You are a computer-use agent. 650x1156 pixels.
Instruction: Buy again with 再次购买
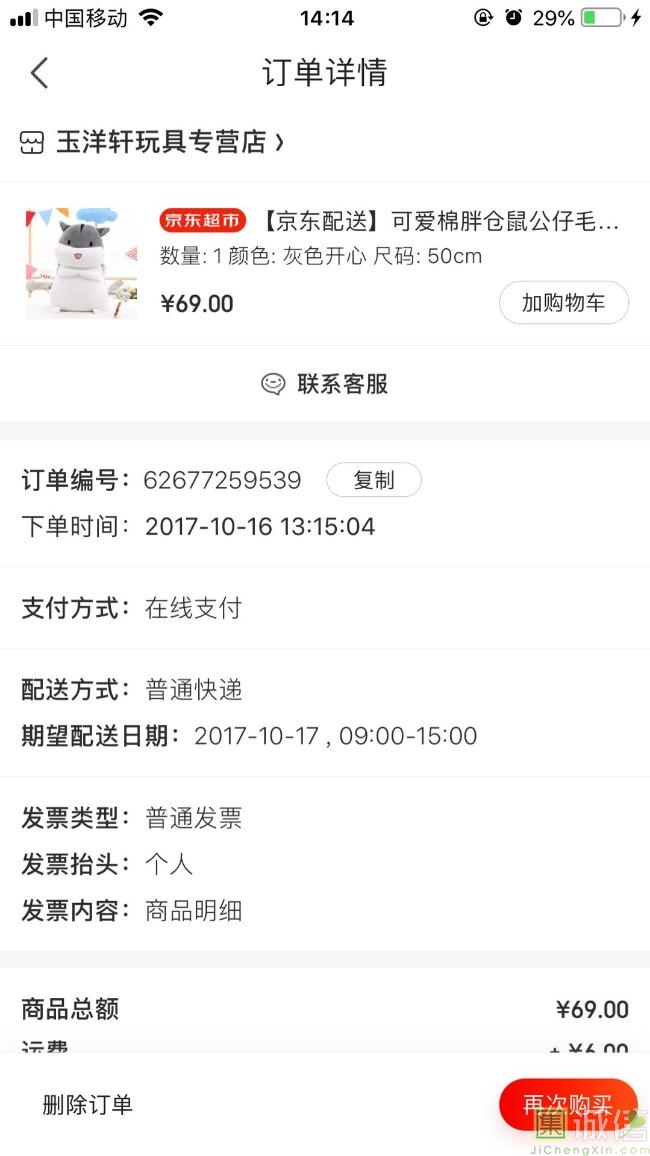point(567,1105)
